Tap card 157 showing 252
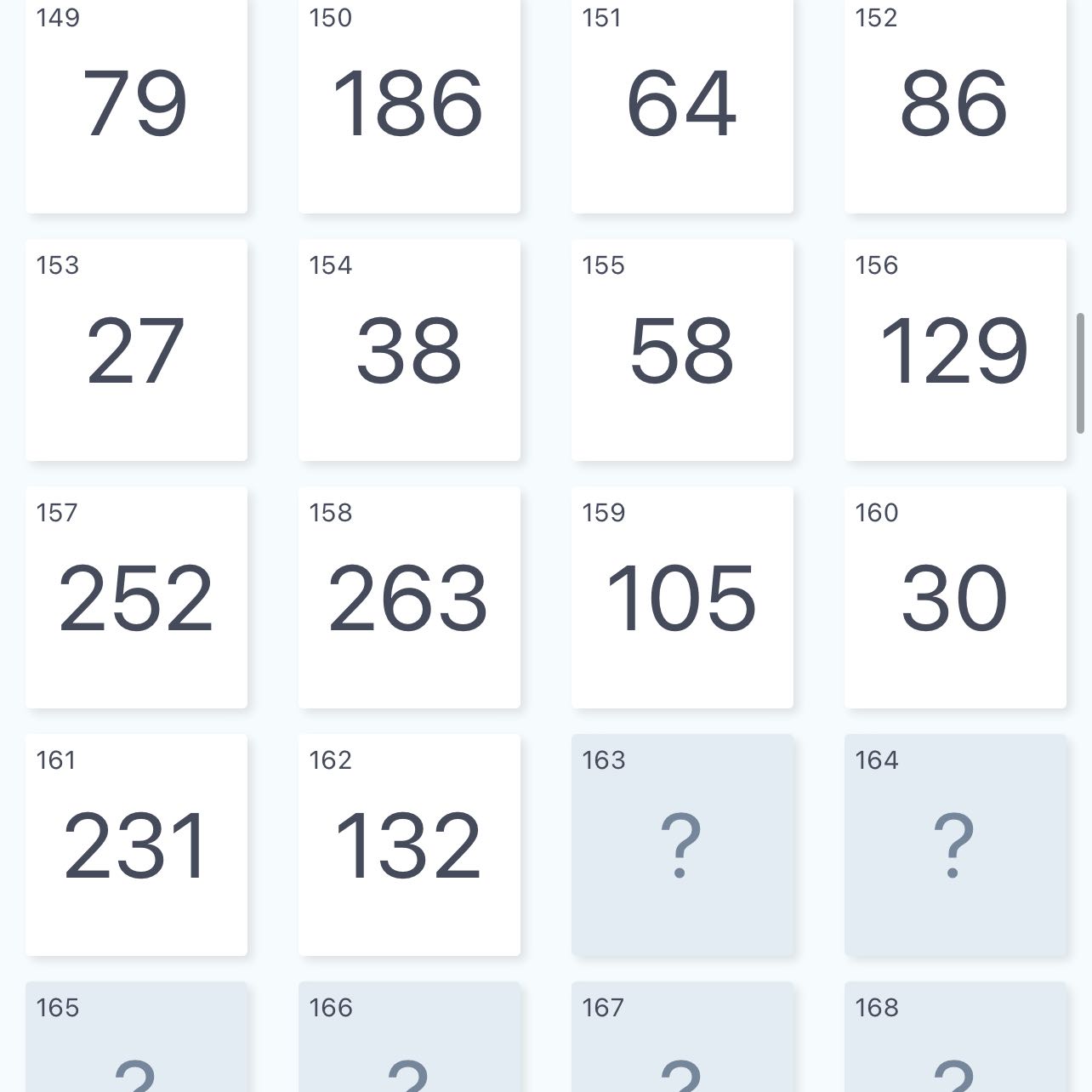 click(x=136, y=597)
